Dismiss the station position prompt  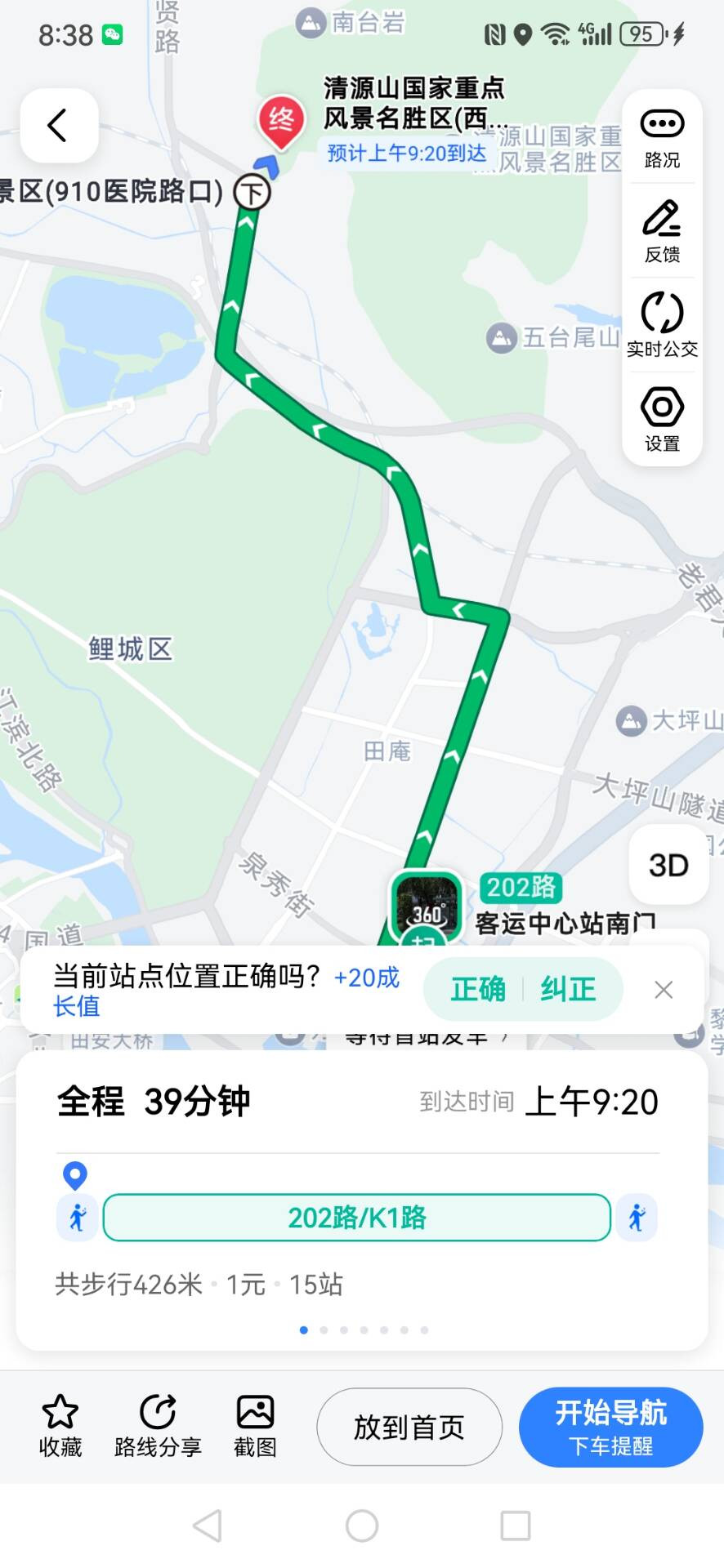(664, 990)
